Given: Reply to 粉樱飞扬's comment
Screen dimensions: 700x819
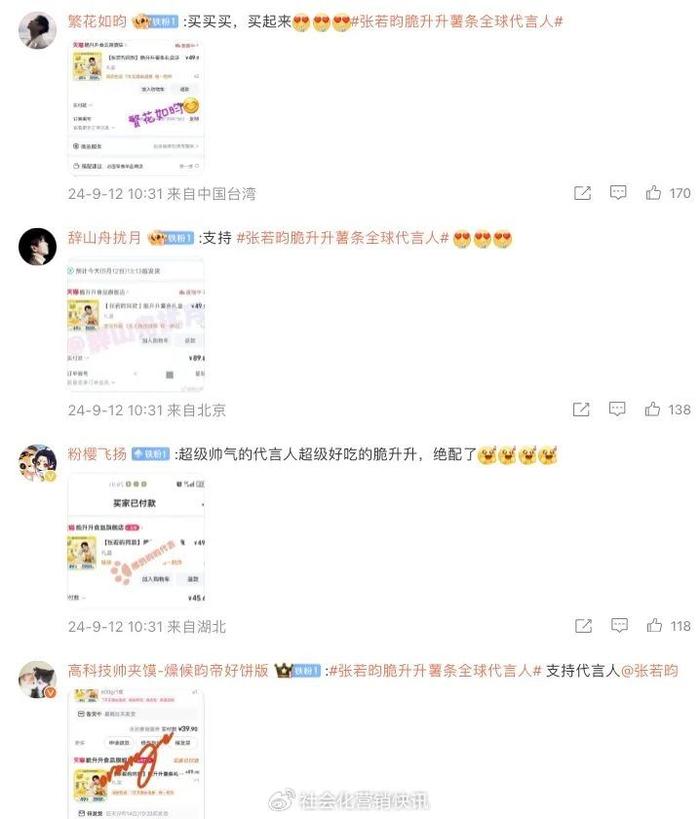Looking at the screenshot, I should [618, 625].
